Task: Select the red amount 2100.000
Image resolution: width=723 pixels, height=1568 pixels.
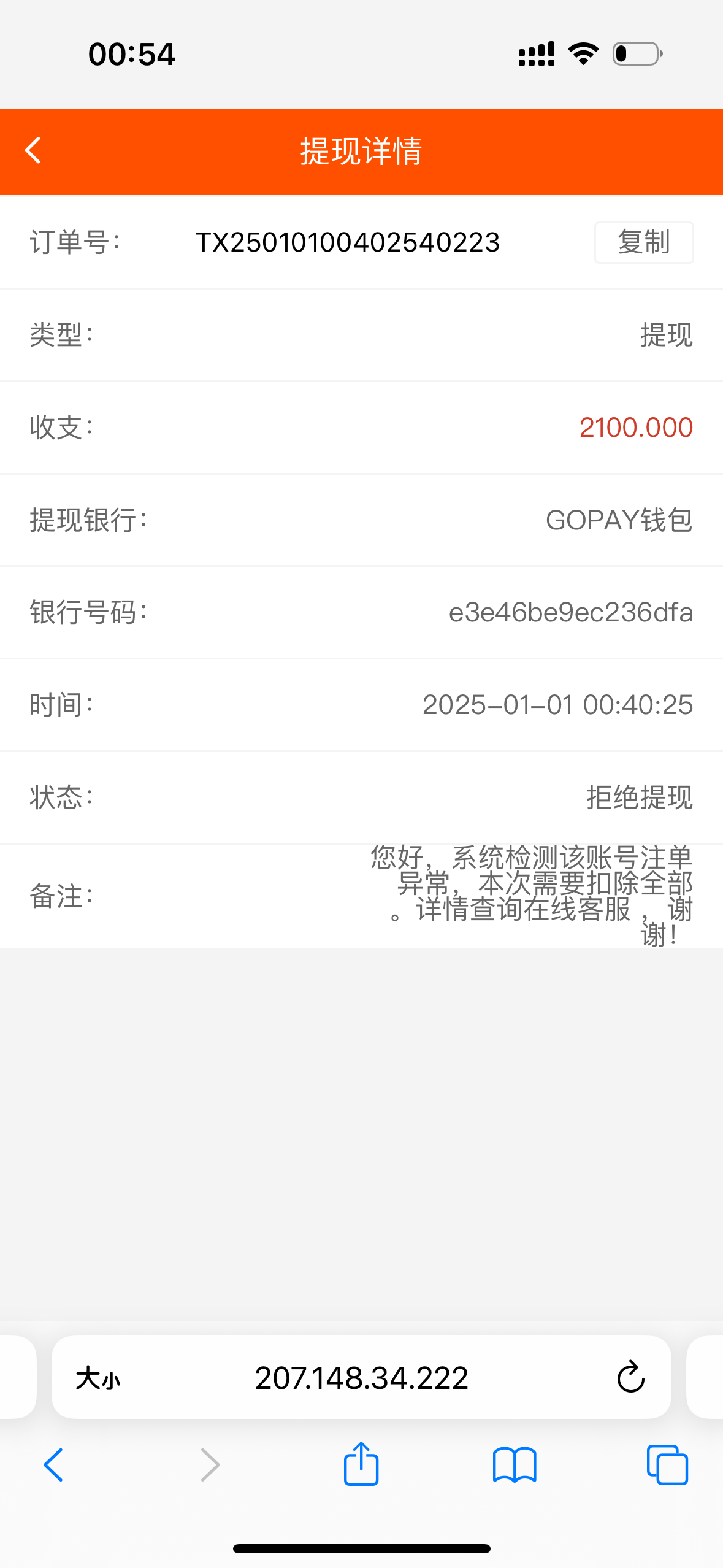Action: (636, 428)
